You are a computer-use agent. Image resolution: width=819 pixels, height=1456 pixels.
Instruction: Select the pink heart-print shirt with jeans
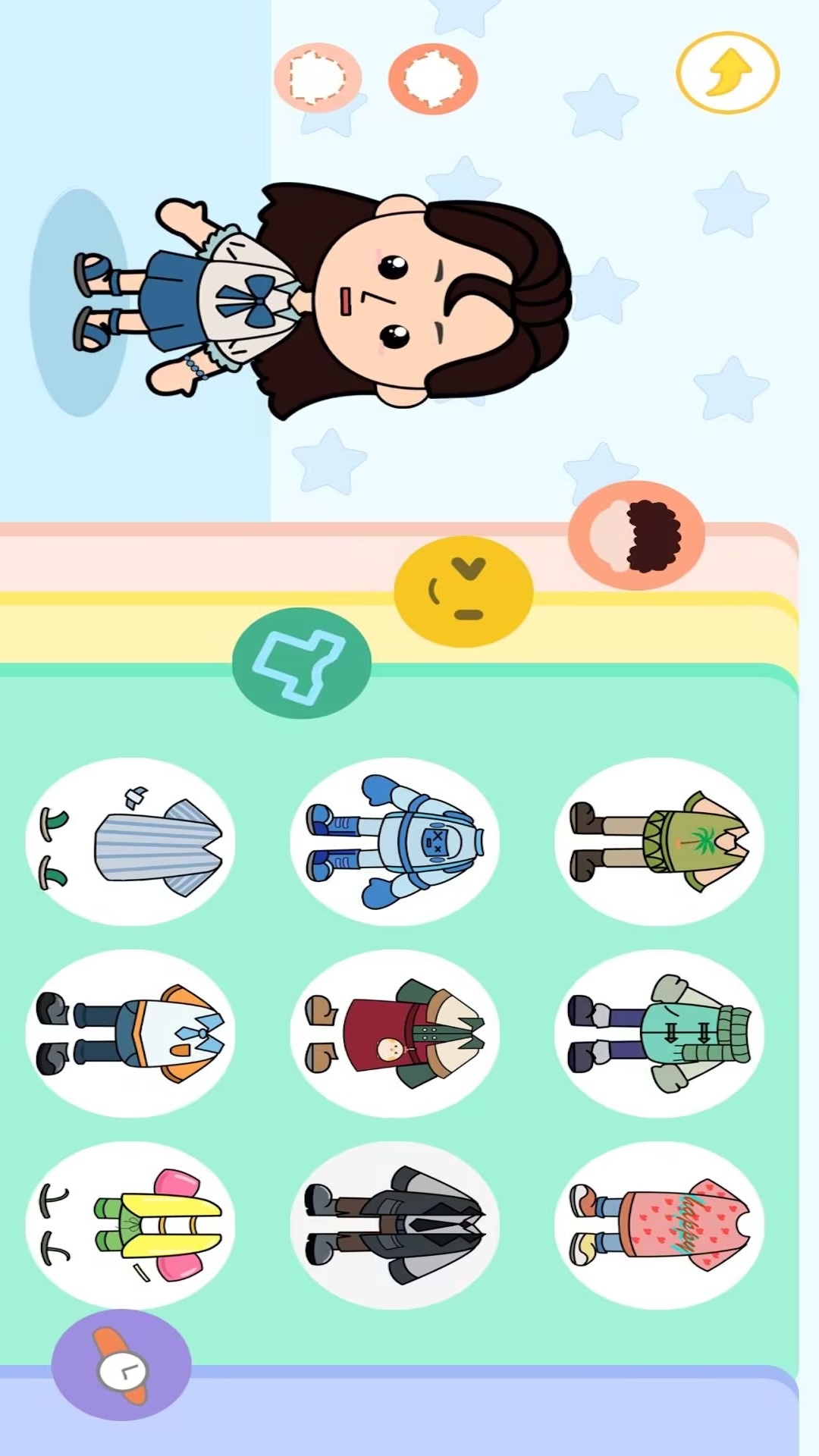coord(659,1225)
